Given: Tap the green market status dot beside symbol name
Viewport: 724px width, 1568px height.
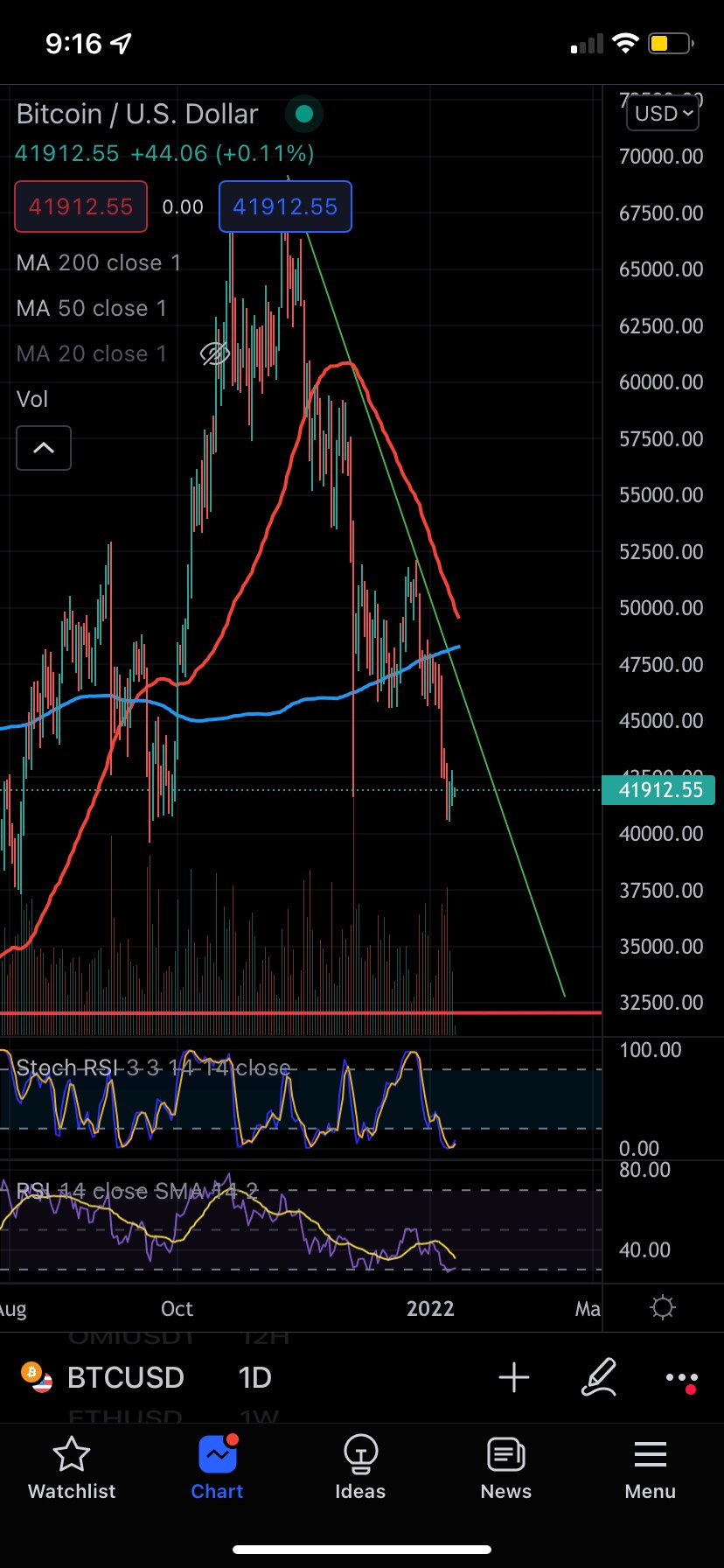Looking at the screenshot, I should pos(303,114).
